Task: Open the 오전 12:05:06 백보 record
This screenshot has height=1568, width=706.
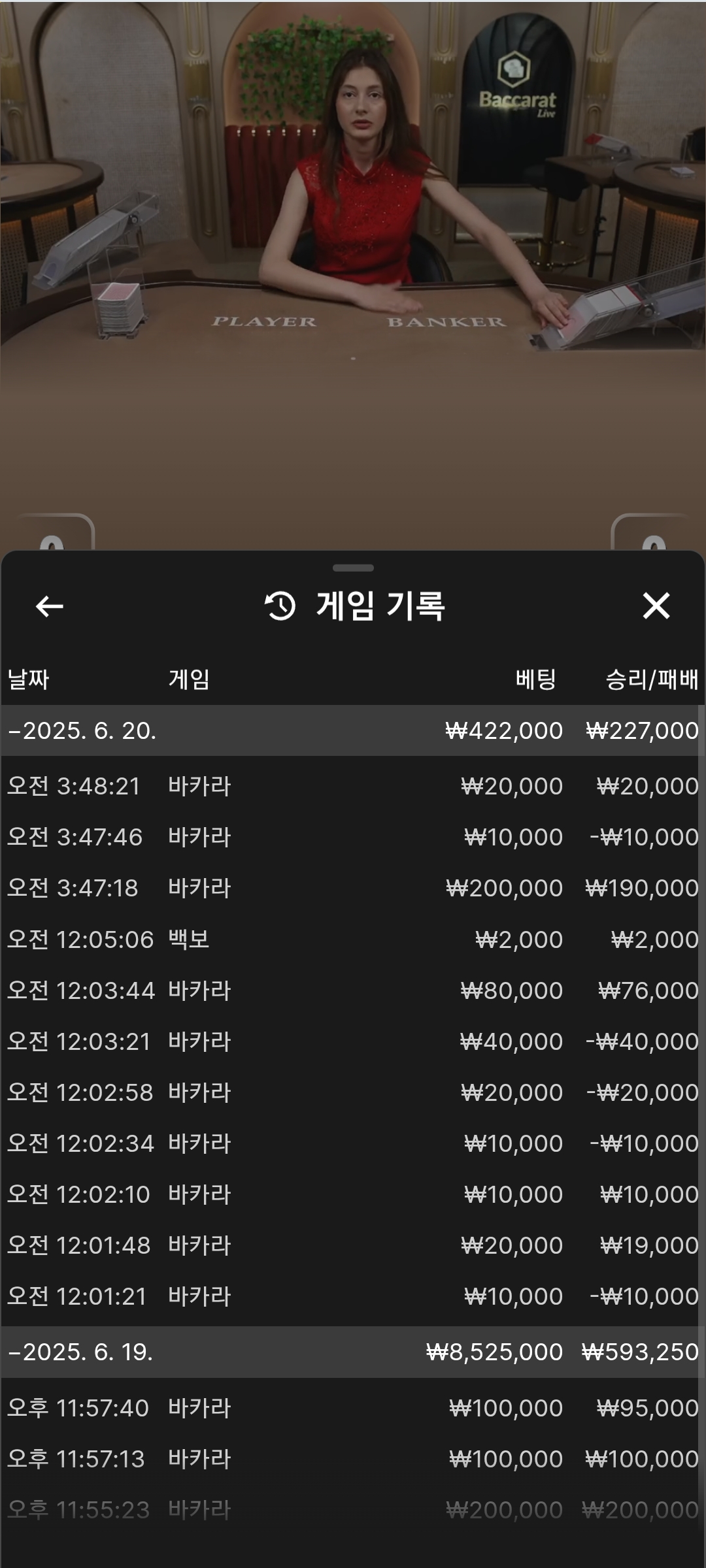Action: pyautogui.click(x=353, y=939)
